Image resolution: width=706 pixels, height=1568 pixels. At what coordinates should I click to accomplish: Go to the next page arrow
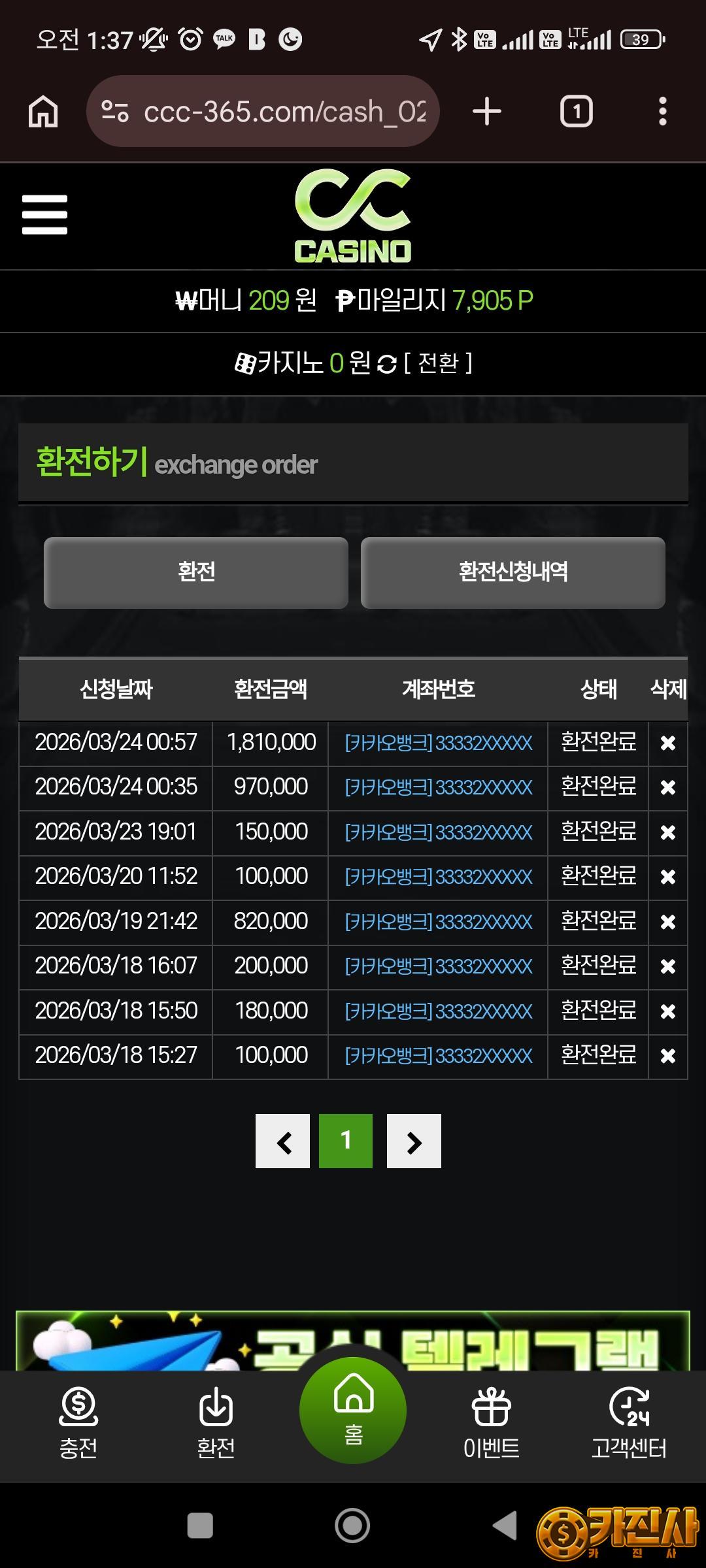click(x=414, y=1141)
